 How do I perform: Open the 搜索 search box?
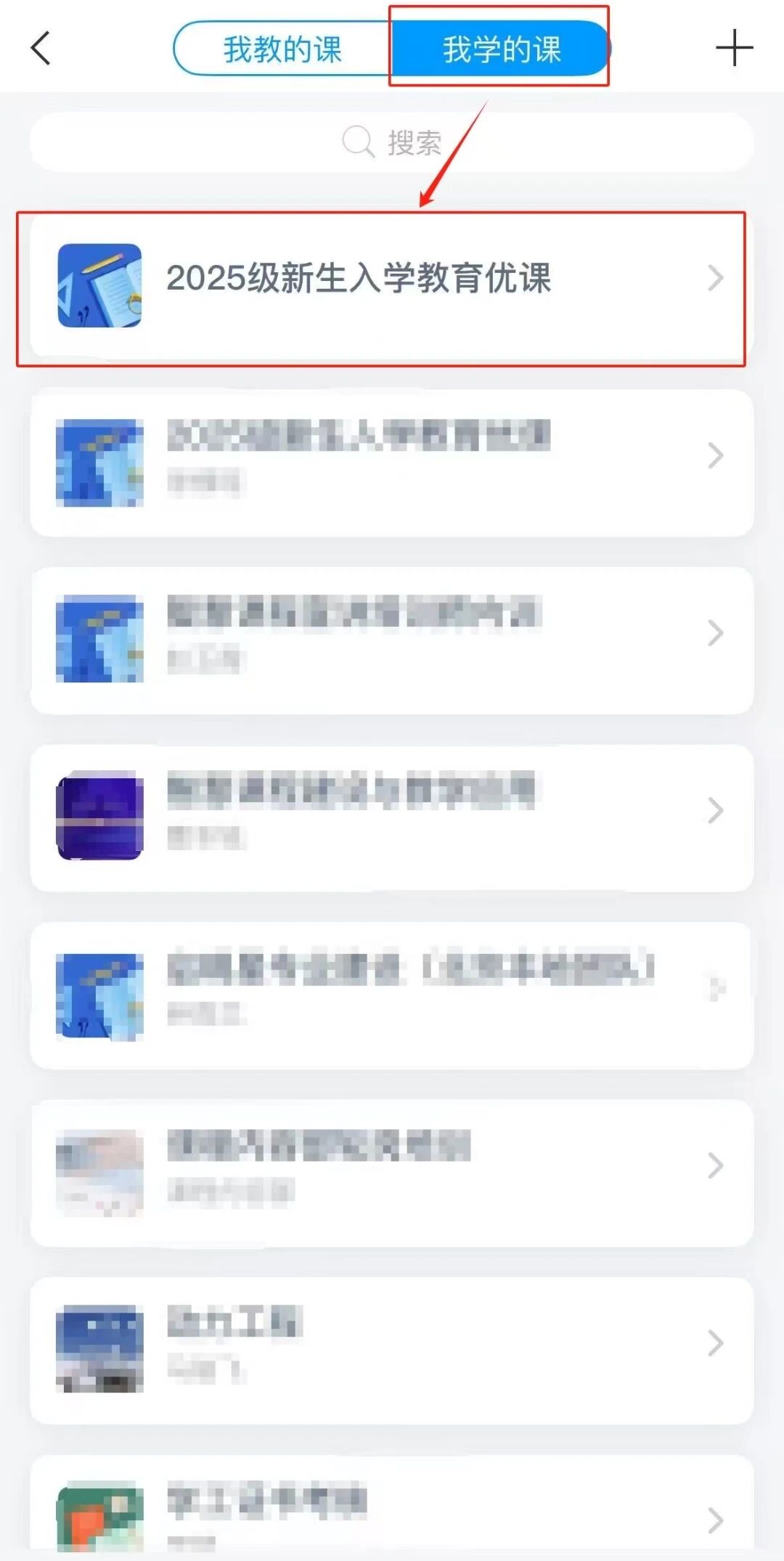pyautogui.click(x=392, y=142)
